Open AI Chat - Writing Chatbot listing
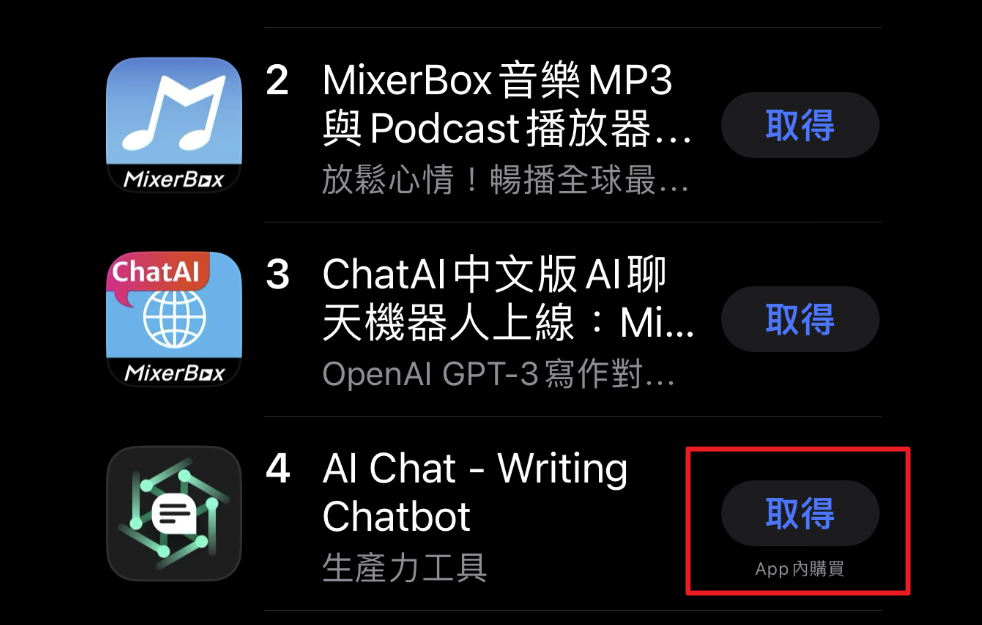The width and height of the screenshot is (982, 625). [x=475, y=492]
